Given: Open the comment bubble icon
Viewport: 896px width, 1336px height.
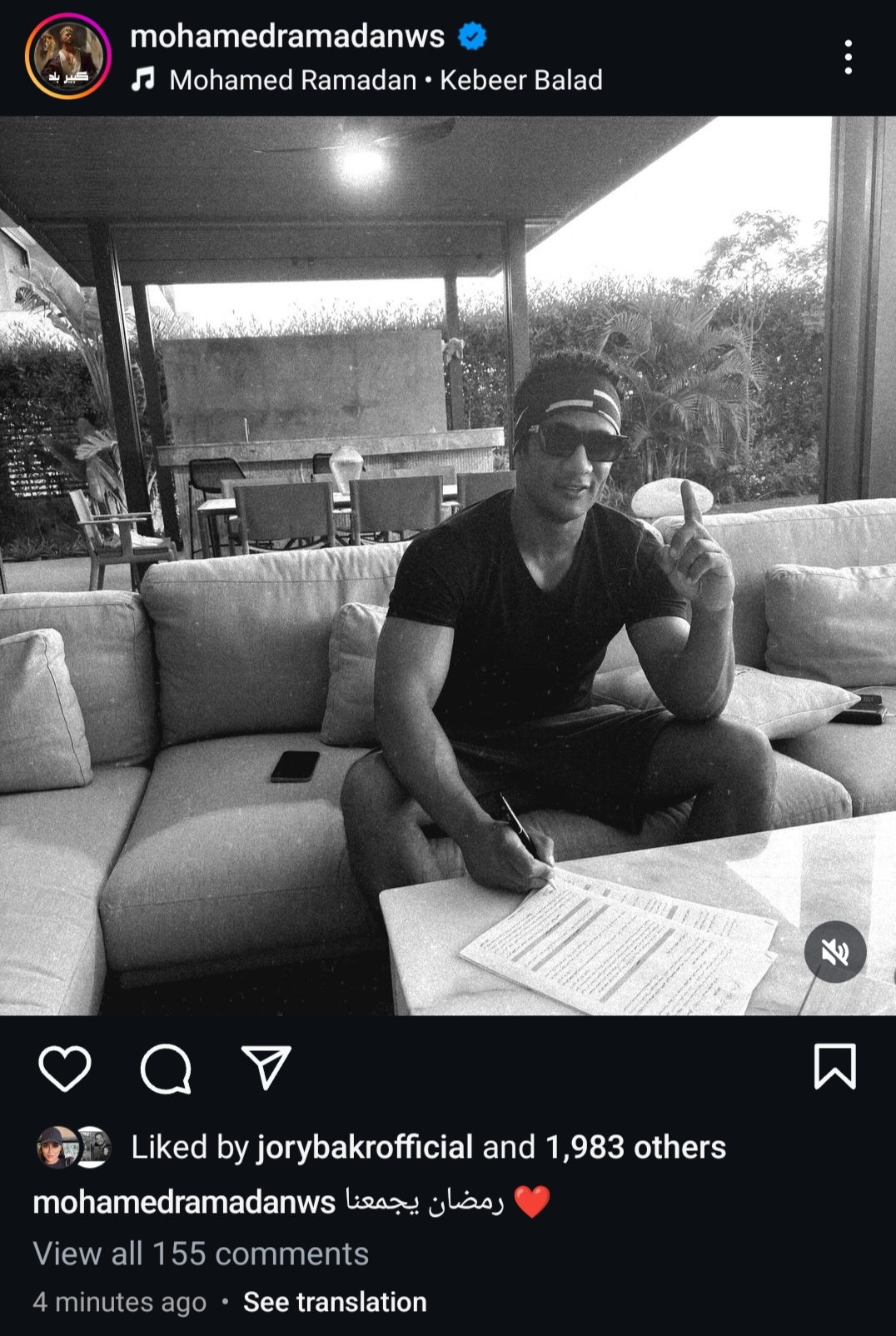Looking at the screenshot, I should (x=166, y=1068).
